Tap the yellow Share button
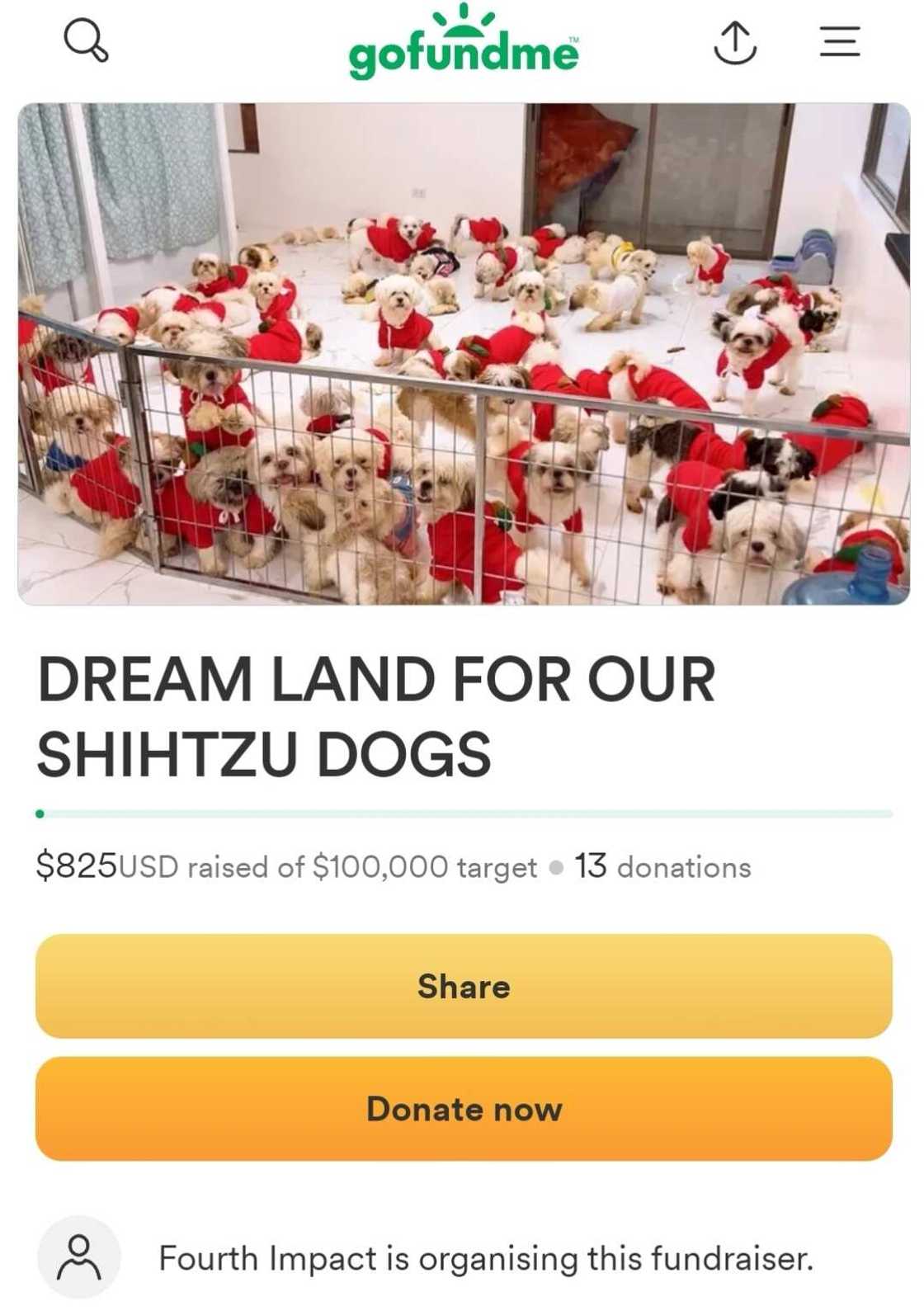The image size is (924, 1311). 464,986
